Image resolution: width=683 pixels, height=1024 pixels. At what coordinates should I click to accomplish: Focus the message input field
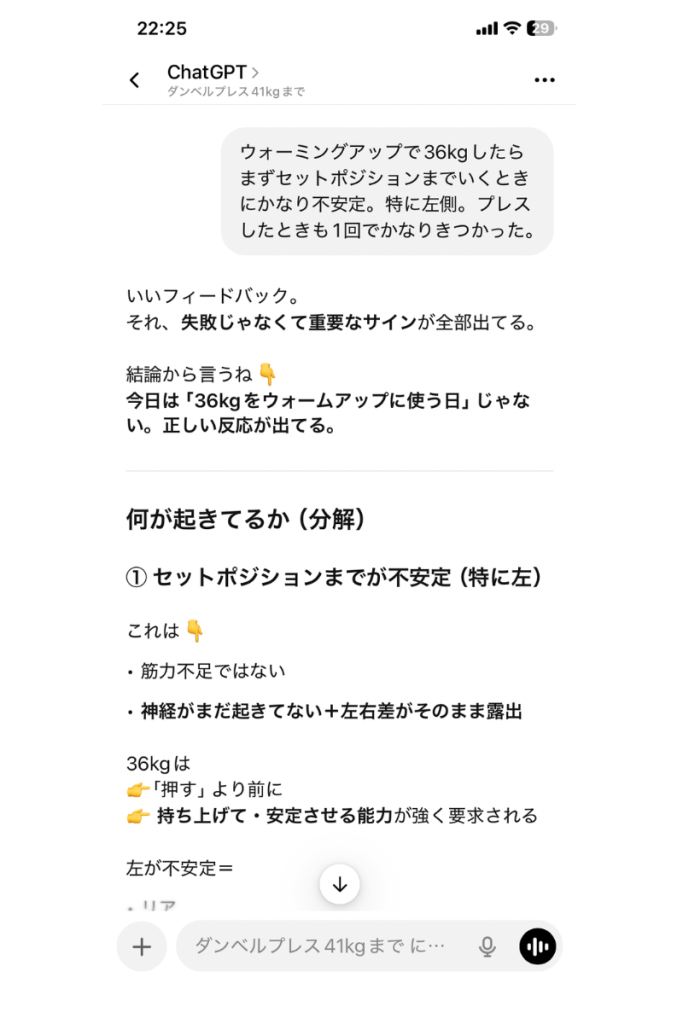[x=320, y=946]
